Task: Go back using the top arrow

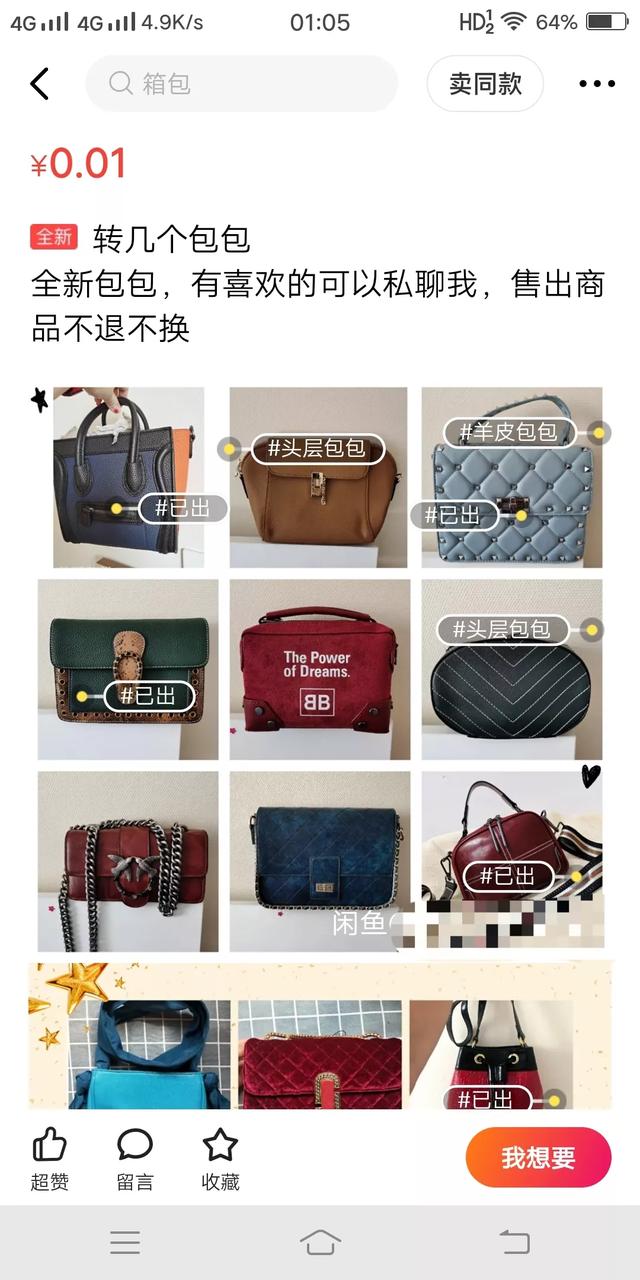Action: pyautogui.click(x=40, y=84)
